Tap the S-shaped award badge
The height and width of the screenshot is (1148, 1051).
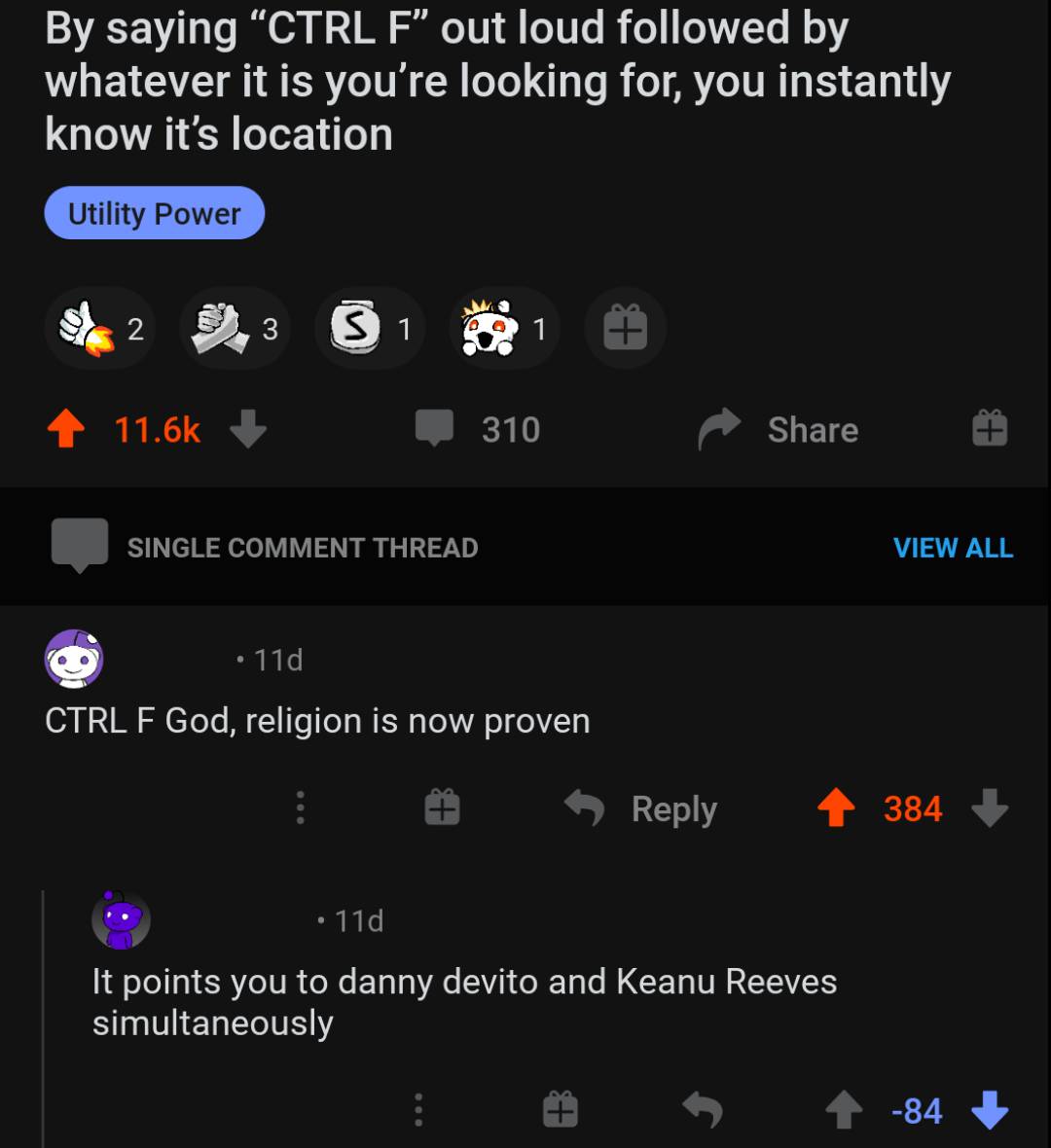[356, 328]
